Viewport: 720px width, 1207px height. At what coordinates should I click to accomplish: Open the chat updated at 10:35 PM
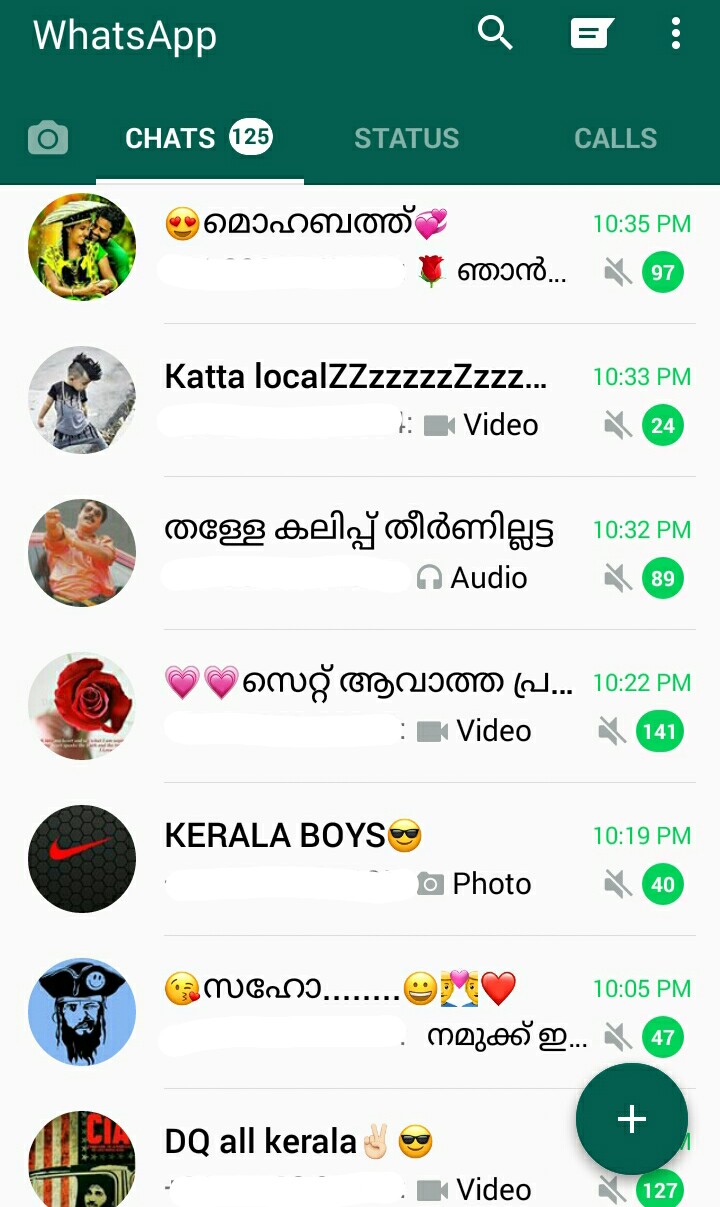[380, 247]
